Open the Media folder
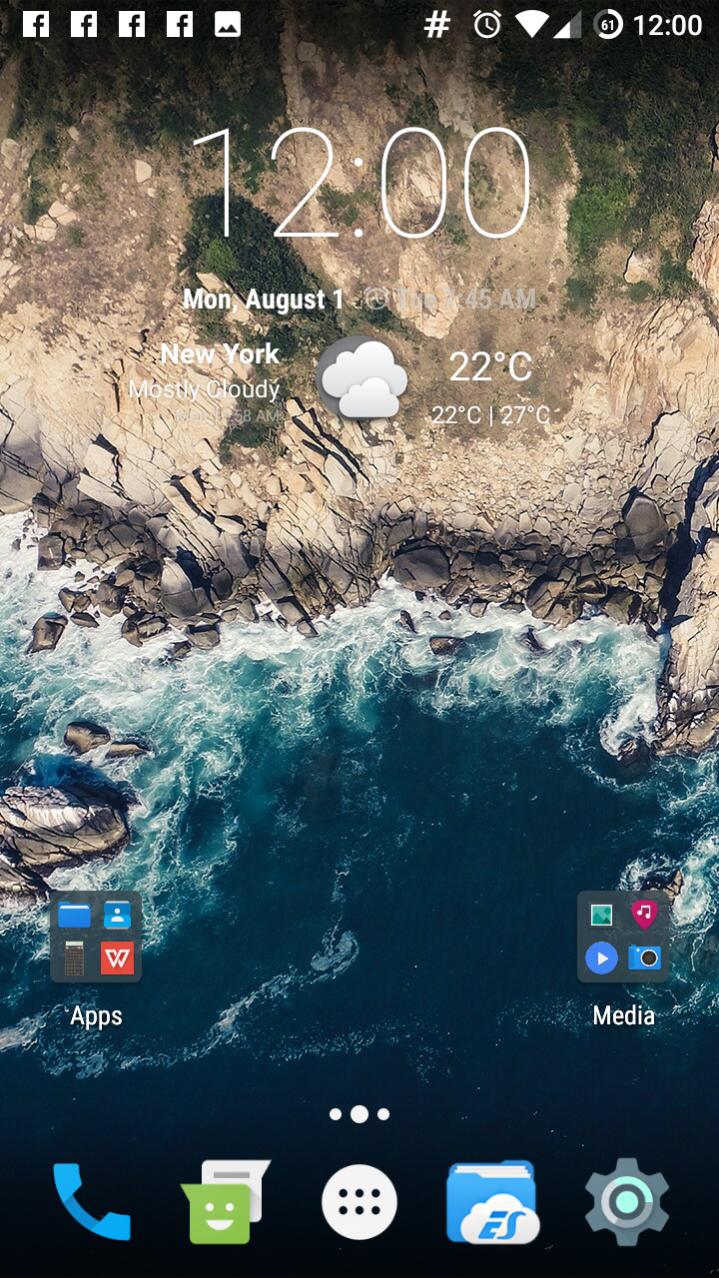719x1278 pixels. point(623,937)
